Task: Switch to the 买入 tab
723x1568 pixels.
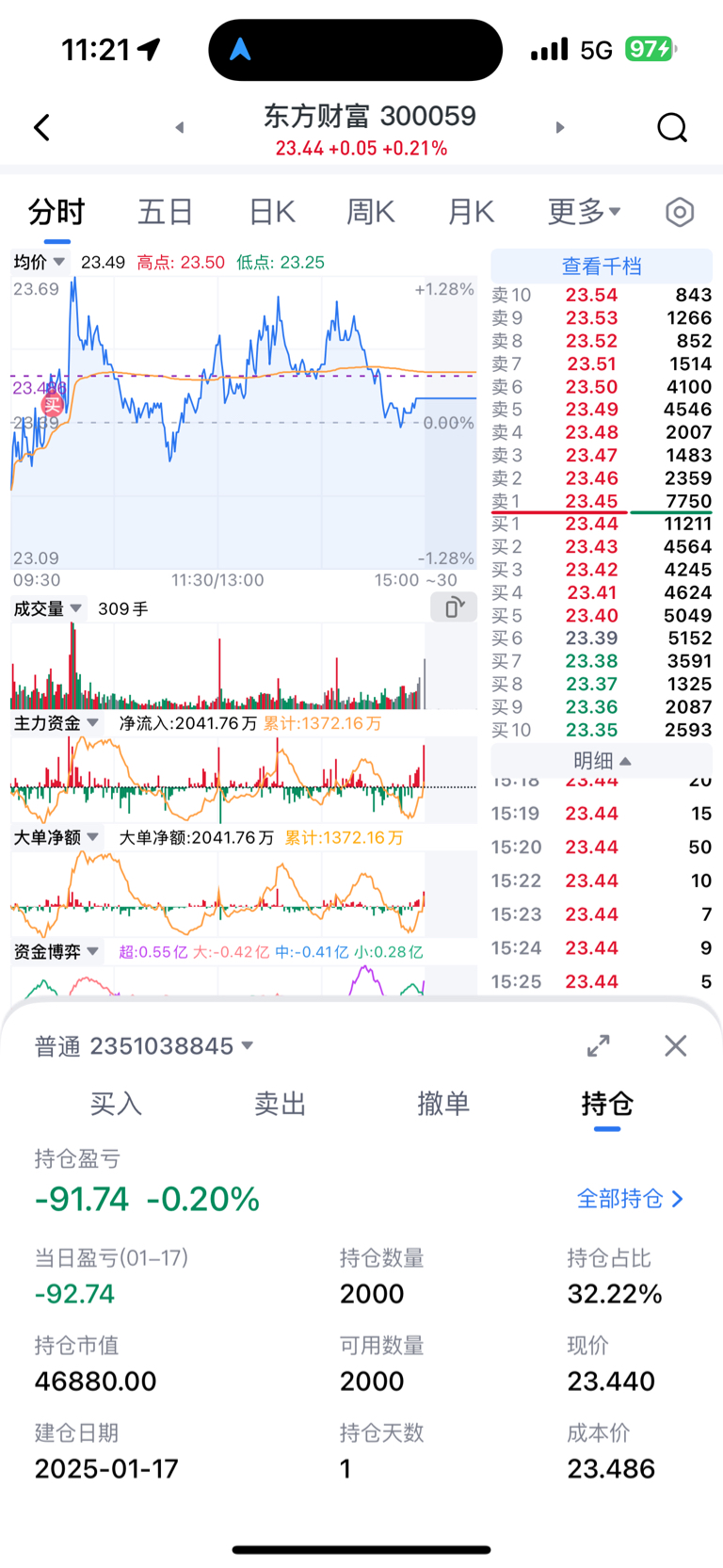Action: [x=116, y=1103]
